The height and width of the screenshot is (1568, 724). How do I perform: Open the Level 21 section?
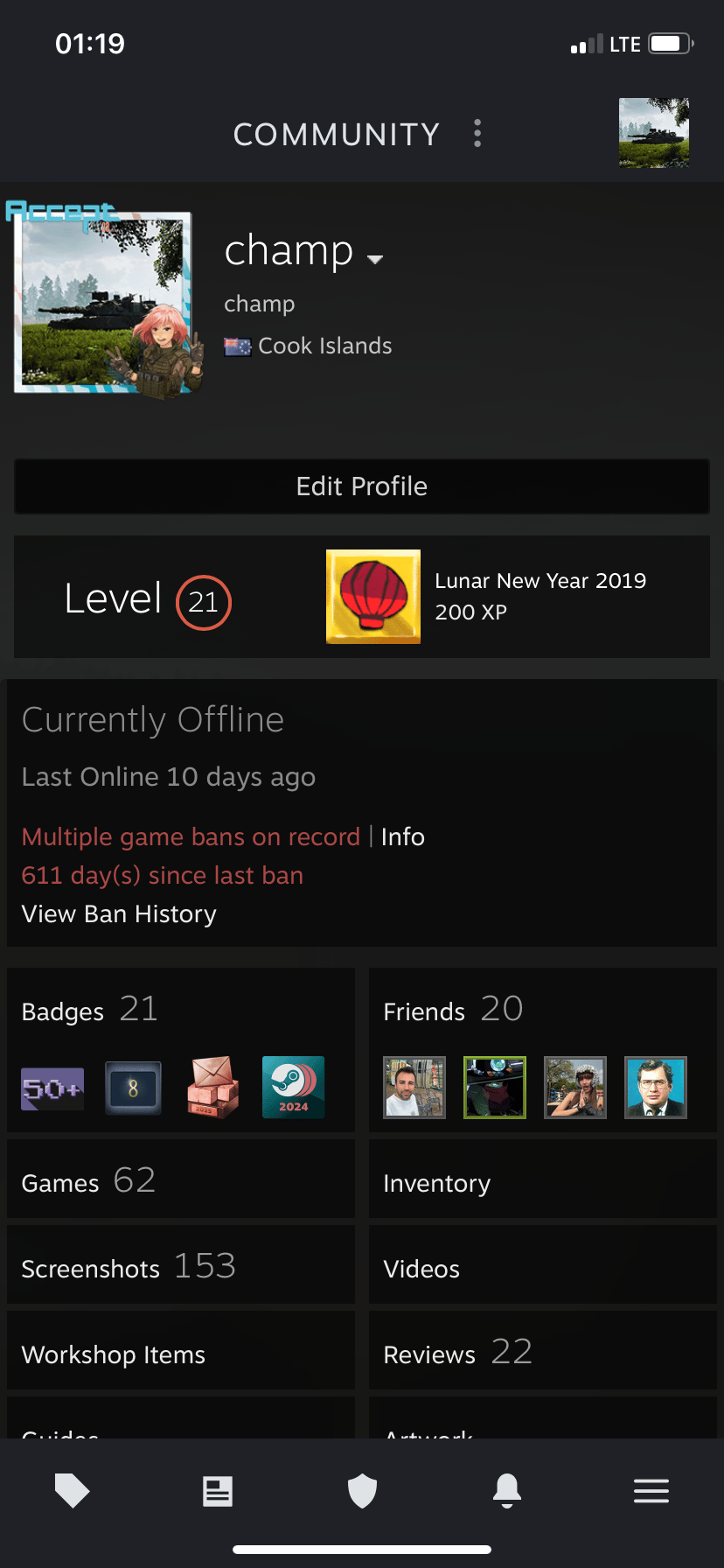[148, 601]
